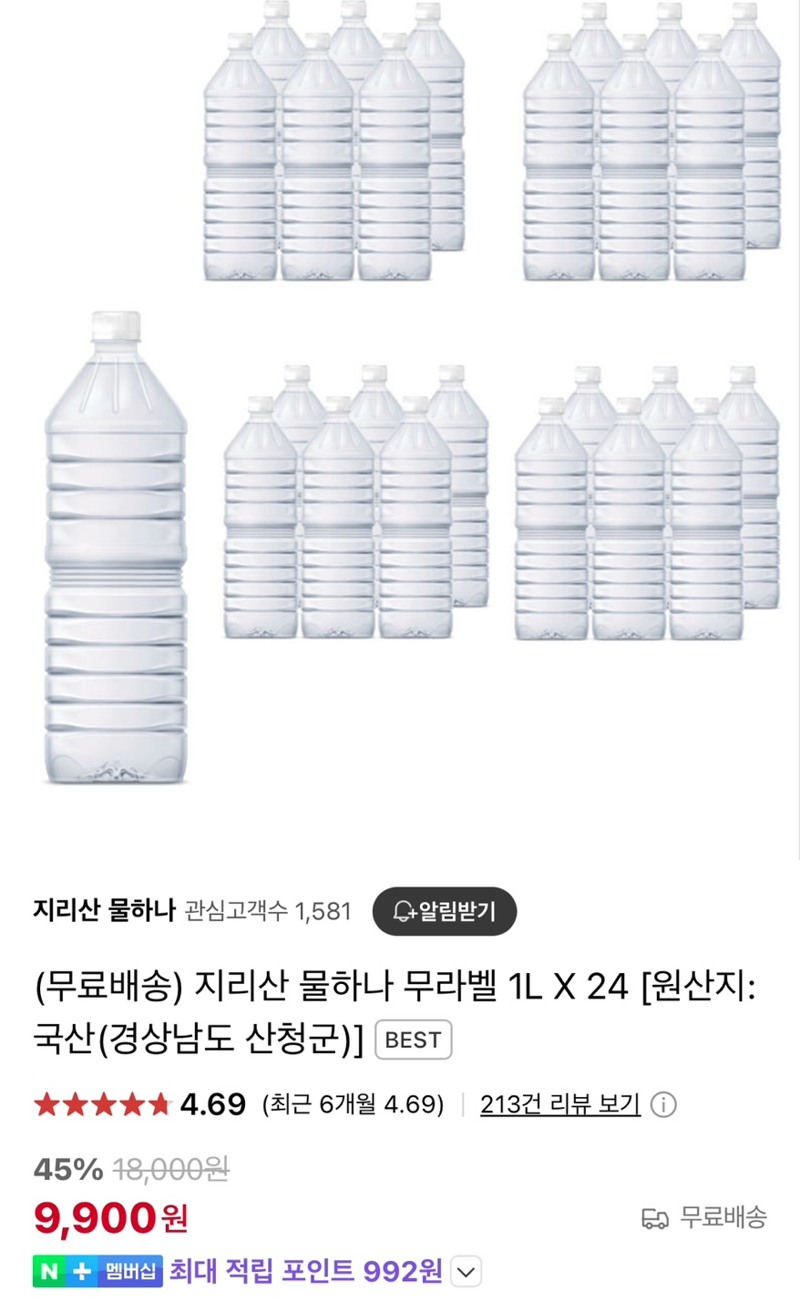Open the 지리산 물하나 store page
800x1312 pixels.
[104, 911]
